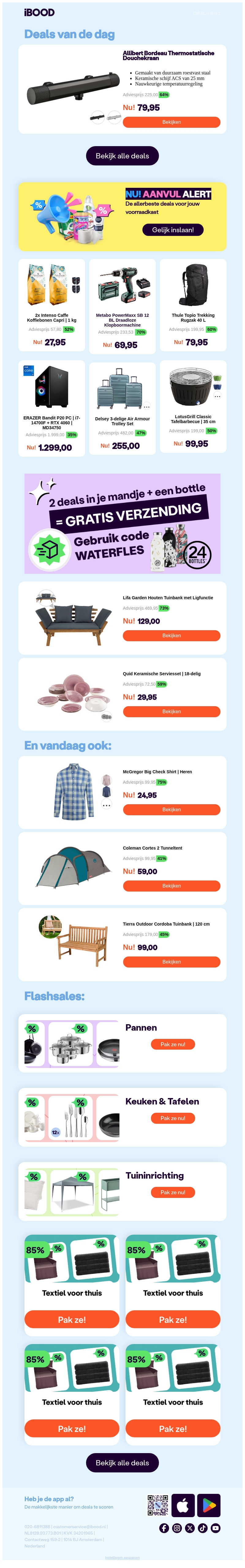Tap Bekijken for the Quid serviesset
Viewport: 245px width, 1568px height.
[x=171, y=712]
